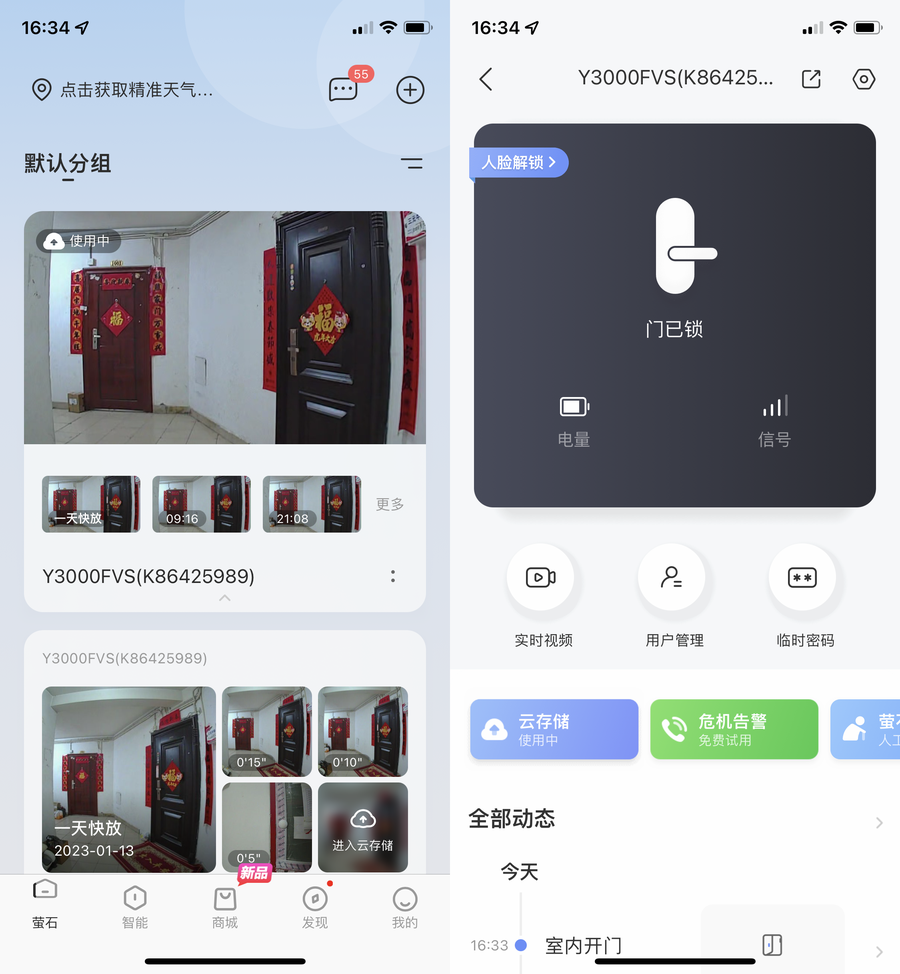900x974 pixels.
Task: Go back from the lock detail page
Action: coord(486,79)
